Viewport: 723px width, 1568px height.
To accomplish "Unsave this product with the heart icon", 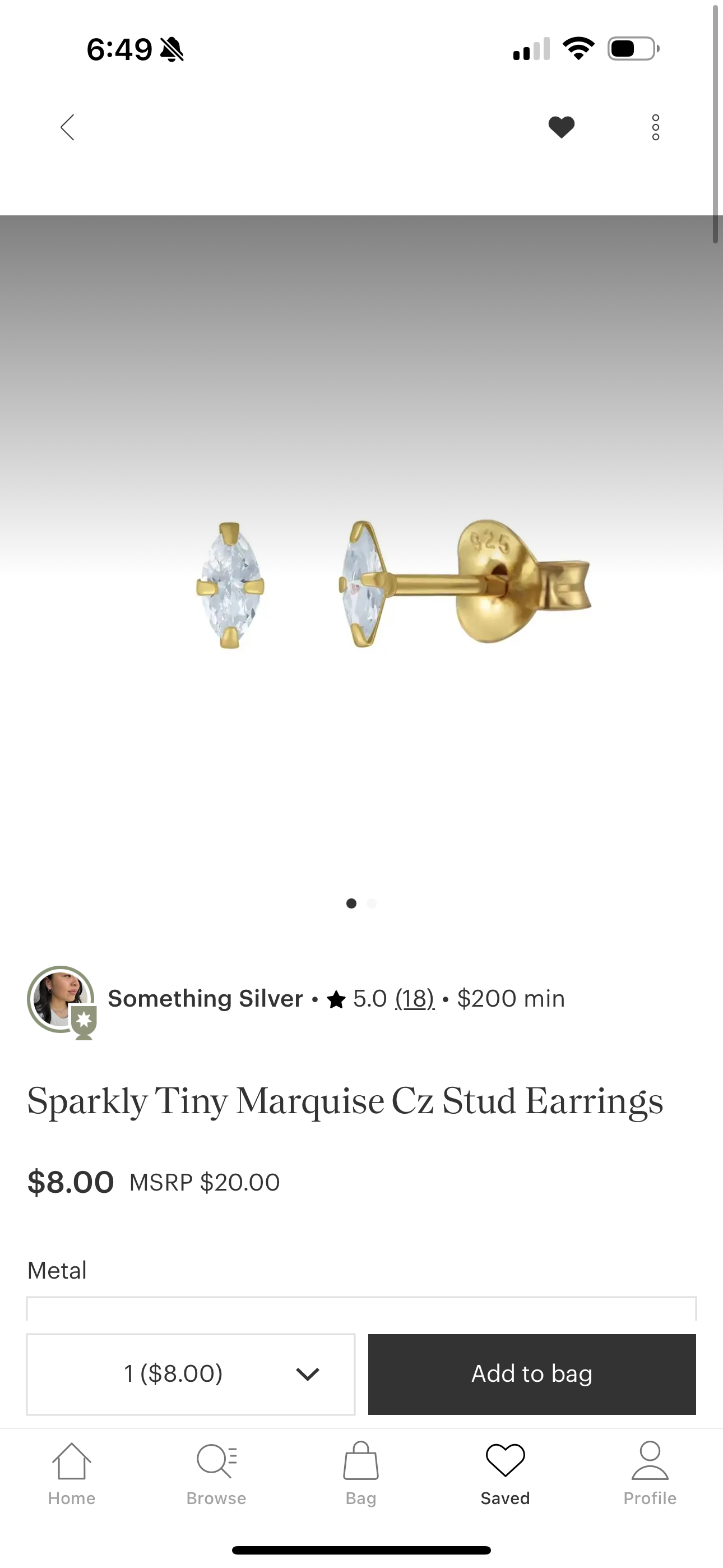I will click(x=561, y=127).
